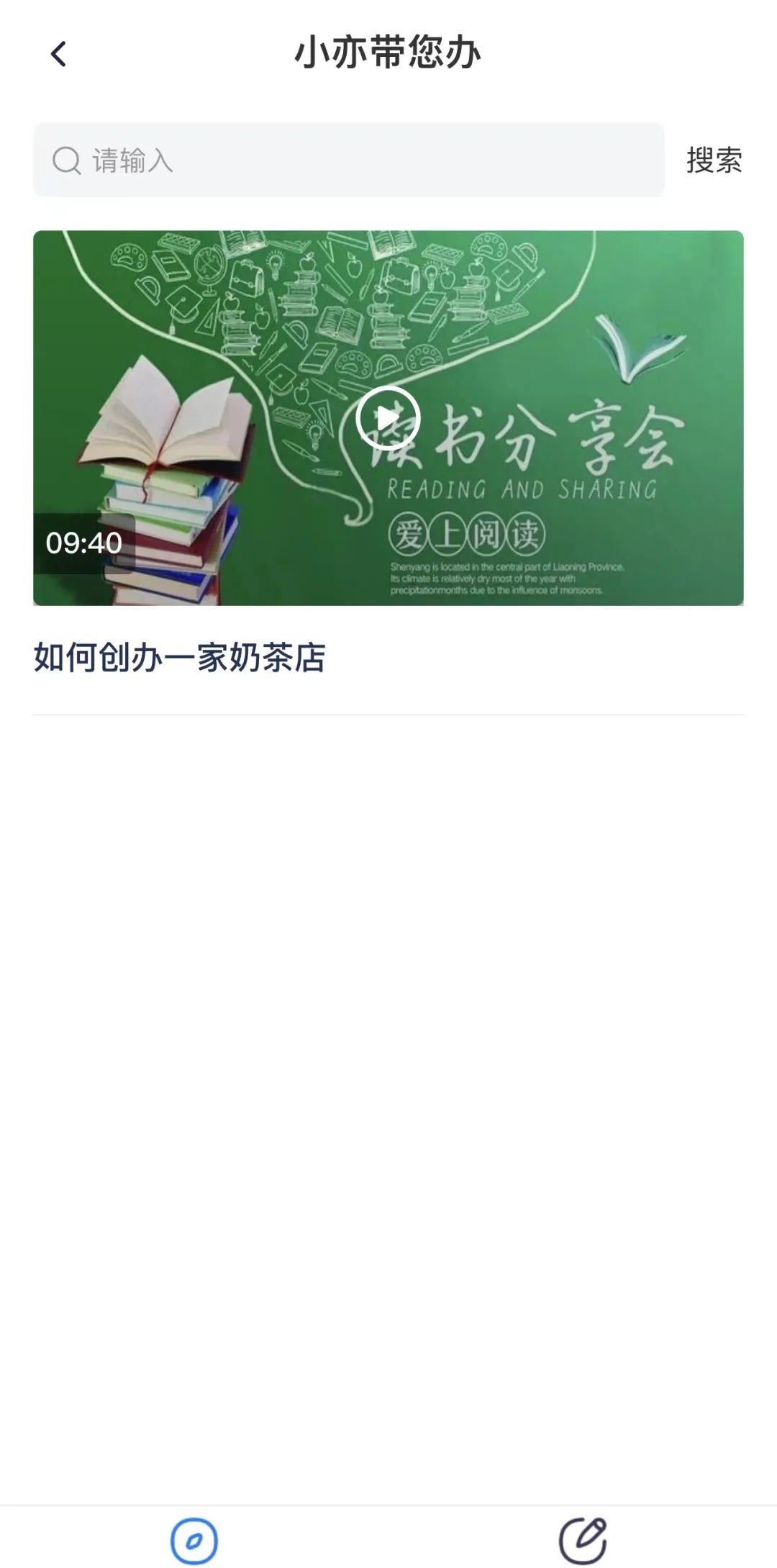Tap the 请输入 search field
The height and width of the screenshot is (1568, 777).
(x=348, y=160)
